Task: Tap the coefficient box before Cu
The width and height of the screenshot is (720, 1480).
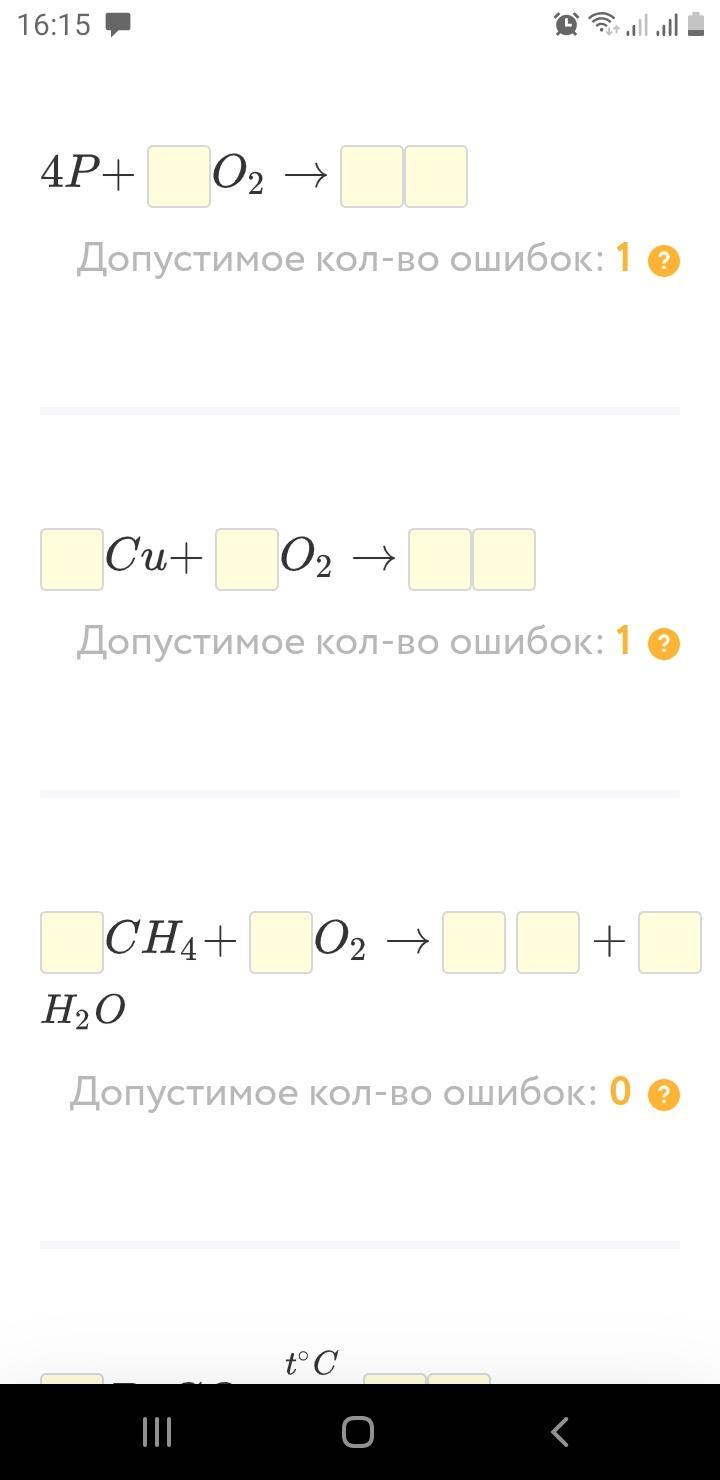Action: (72, 559)
